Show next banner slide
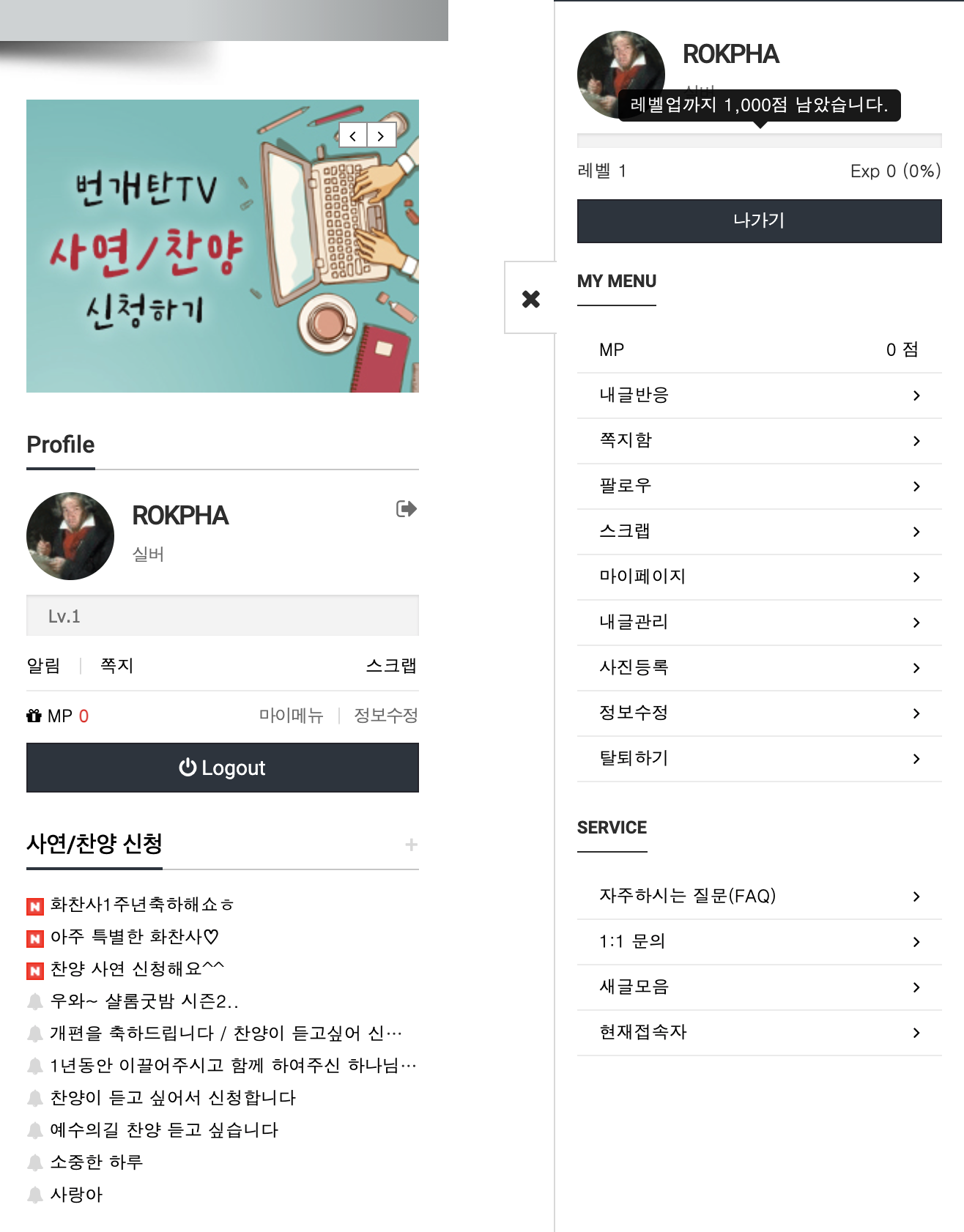964x1232 pixels. (x=381, y=136)
